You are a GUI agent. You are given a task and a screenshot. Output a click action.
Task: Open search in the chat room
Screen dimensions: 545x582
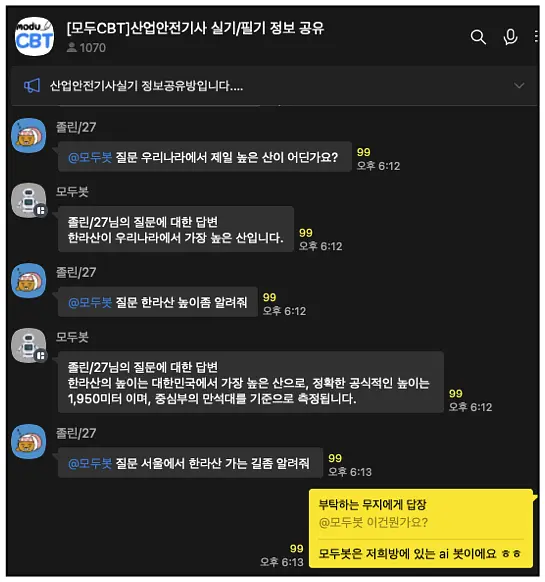coord(478,37)
